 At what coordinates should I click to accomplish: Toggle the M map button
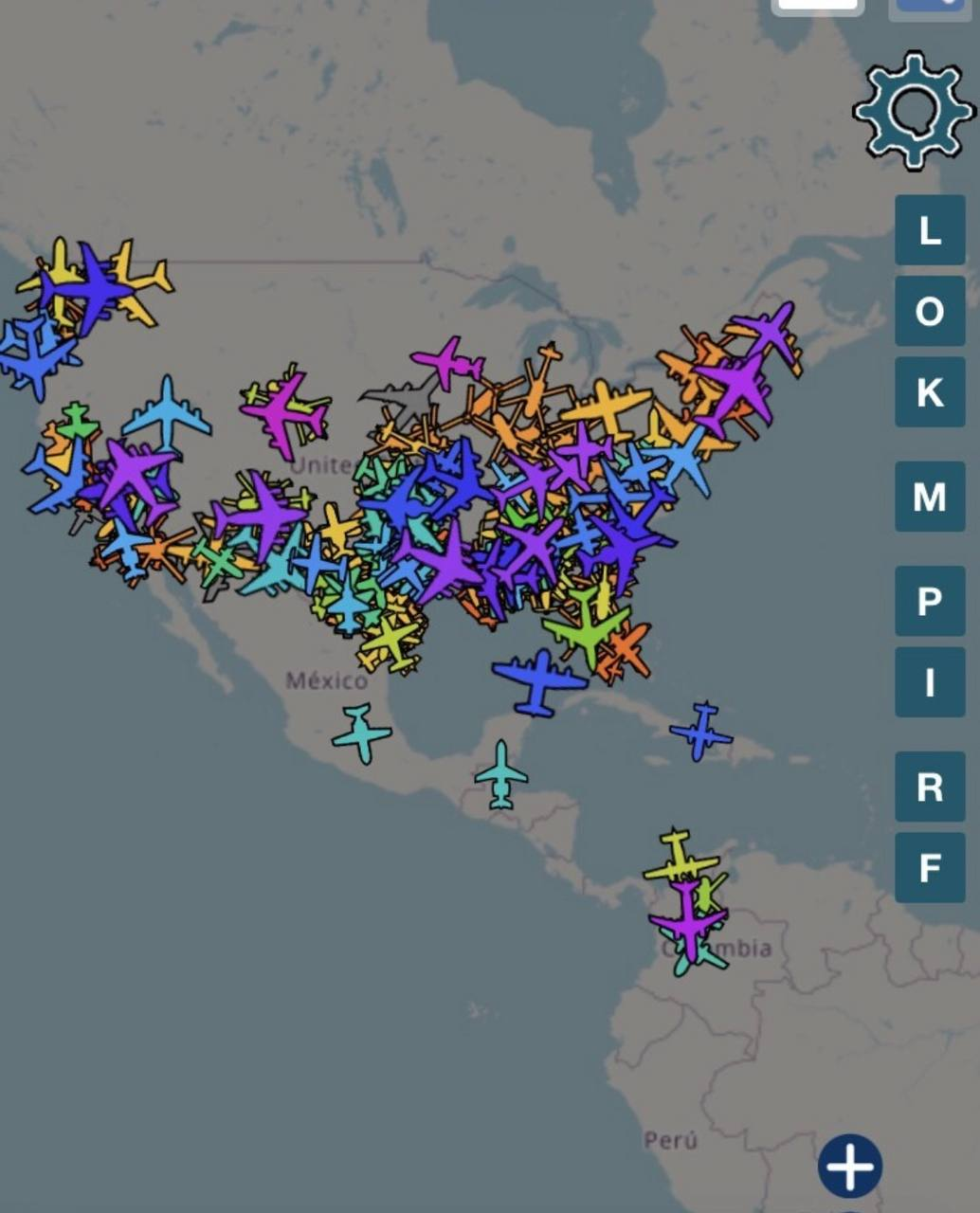930,497
